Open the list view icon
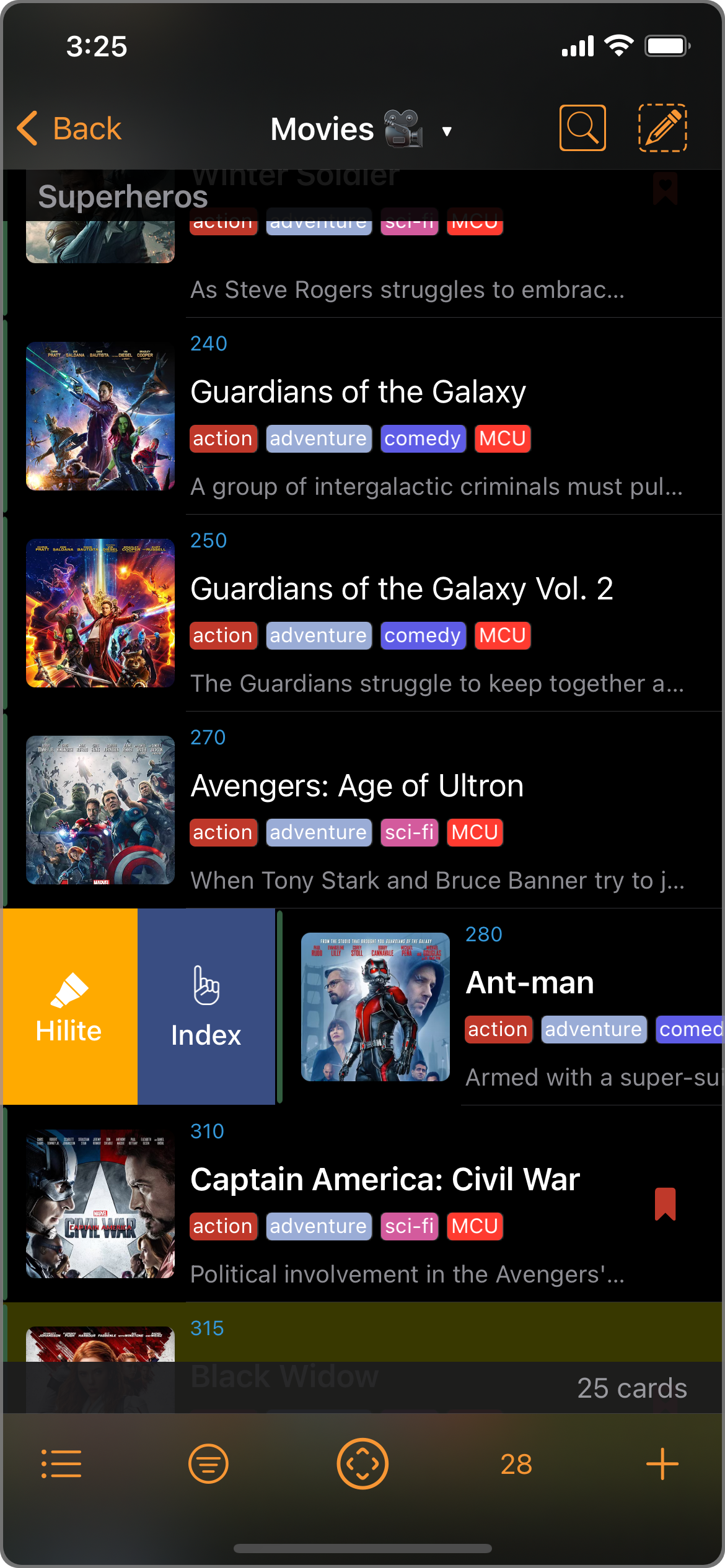Screen dimensions: 725x1568 tap(61, 1464)
